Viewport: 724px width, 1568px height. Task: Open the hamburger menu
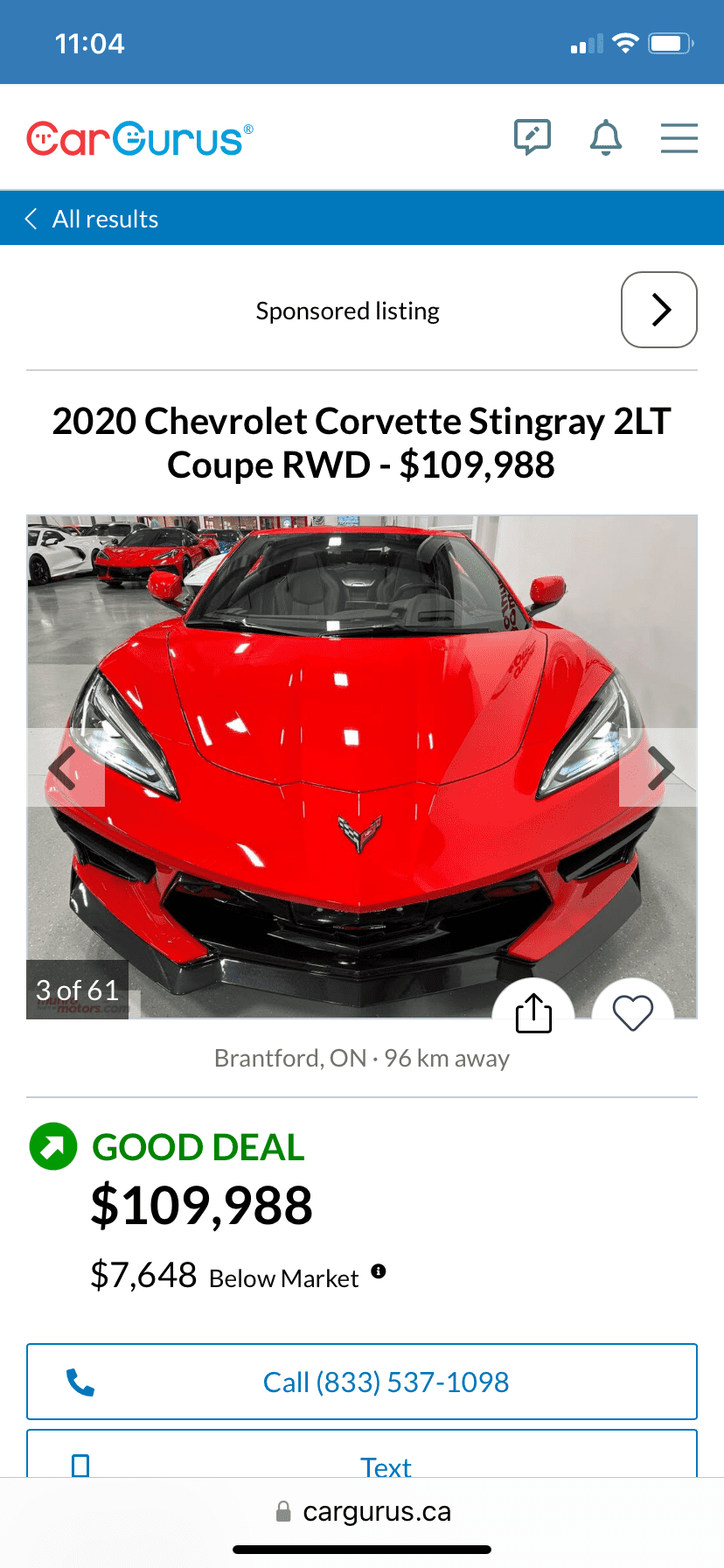pyautogui.click(x=679, y=138)
